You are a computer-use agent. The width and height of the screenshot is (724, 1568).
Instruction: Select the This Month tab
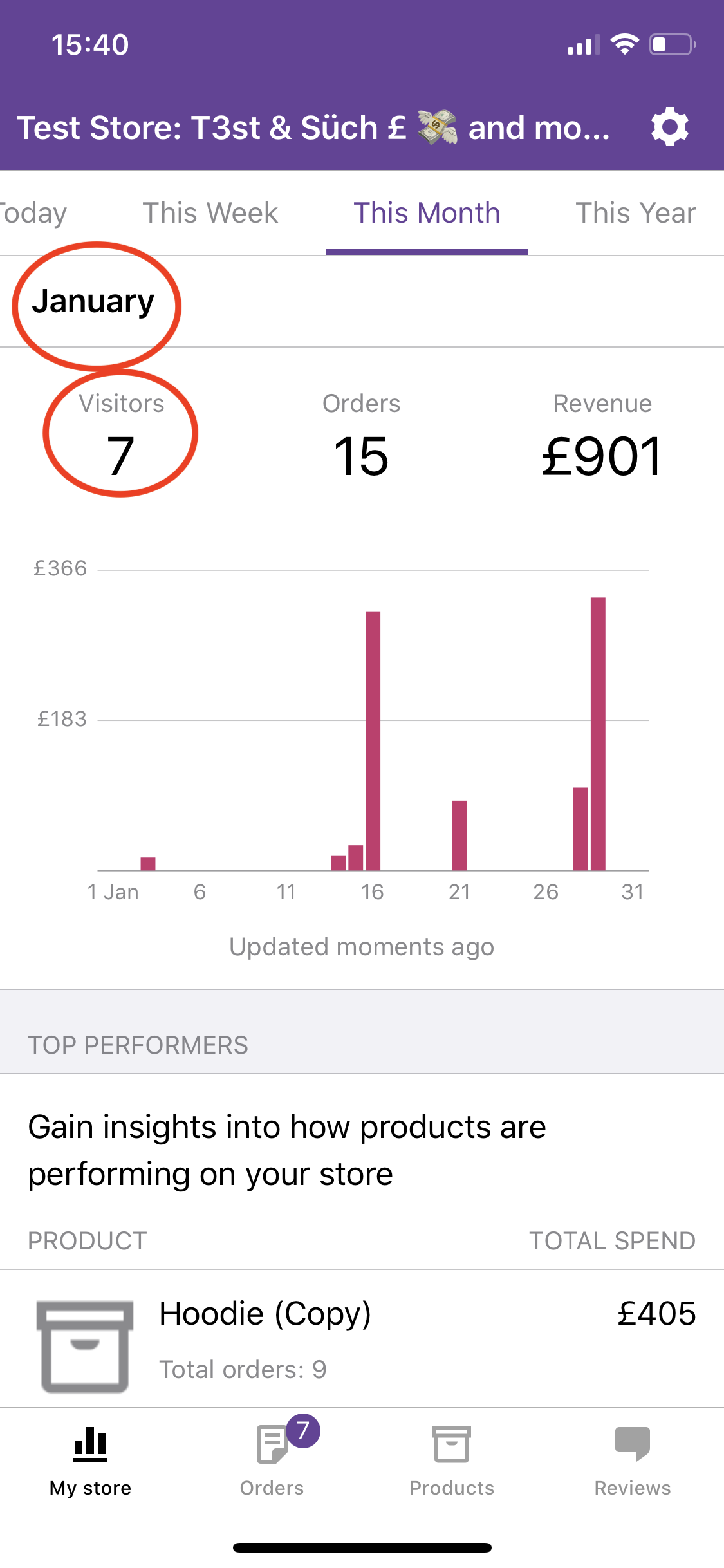[427, 213]
